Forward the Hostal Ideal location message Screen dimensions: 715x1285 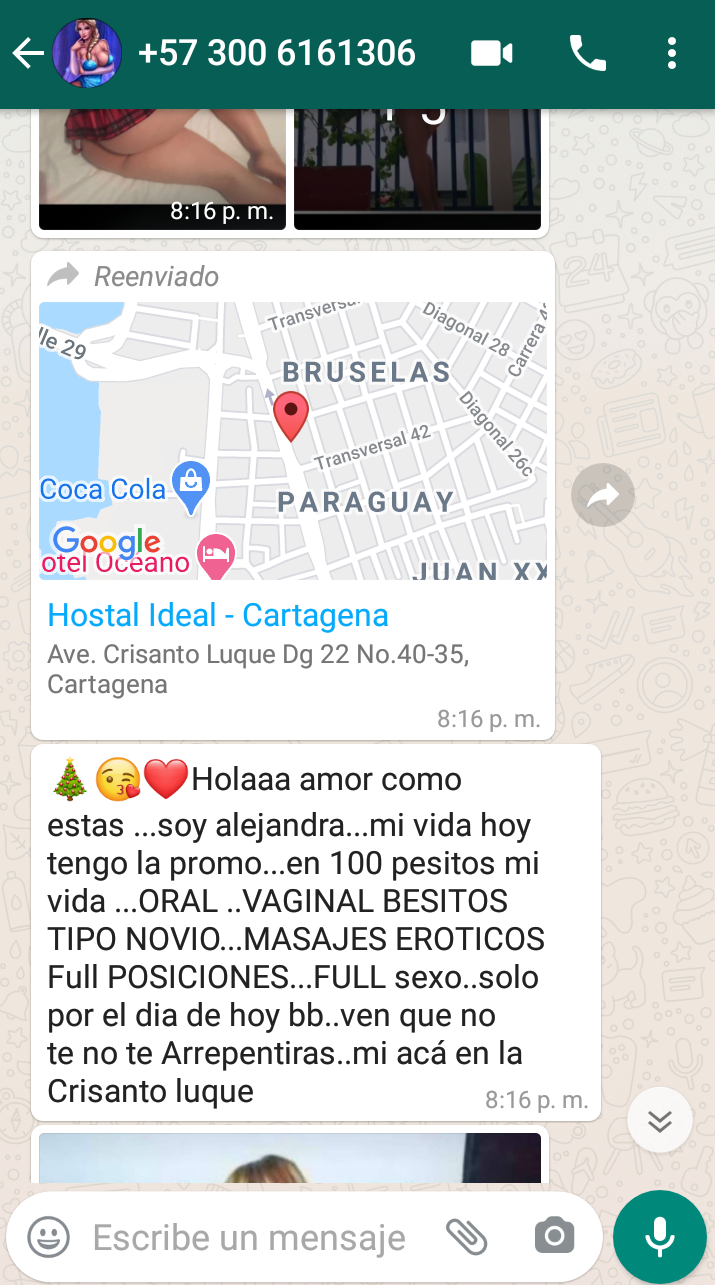pos(603,495)
